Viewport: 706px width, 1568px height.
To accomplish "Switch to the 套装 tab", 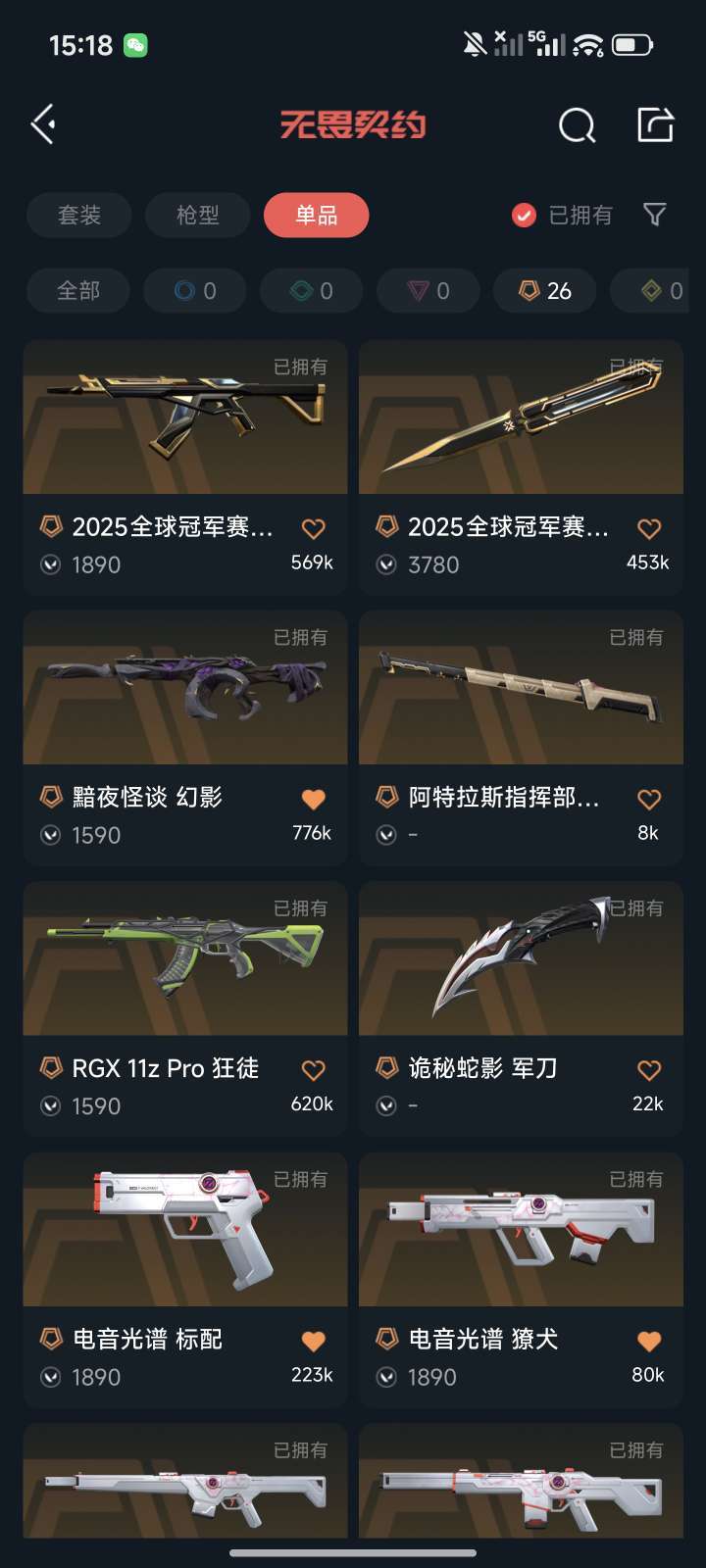I will (x=79, y=215).
